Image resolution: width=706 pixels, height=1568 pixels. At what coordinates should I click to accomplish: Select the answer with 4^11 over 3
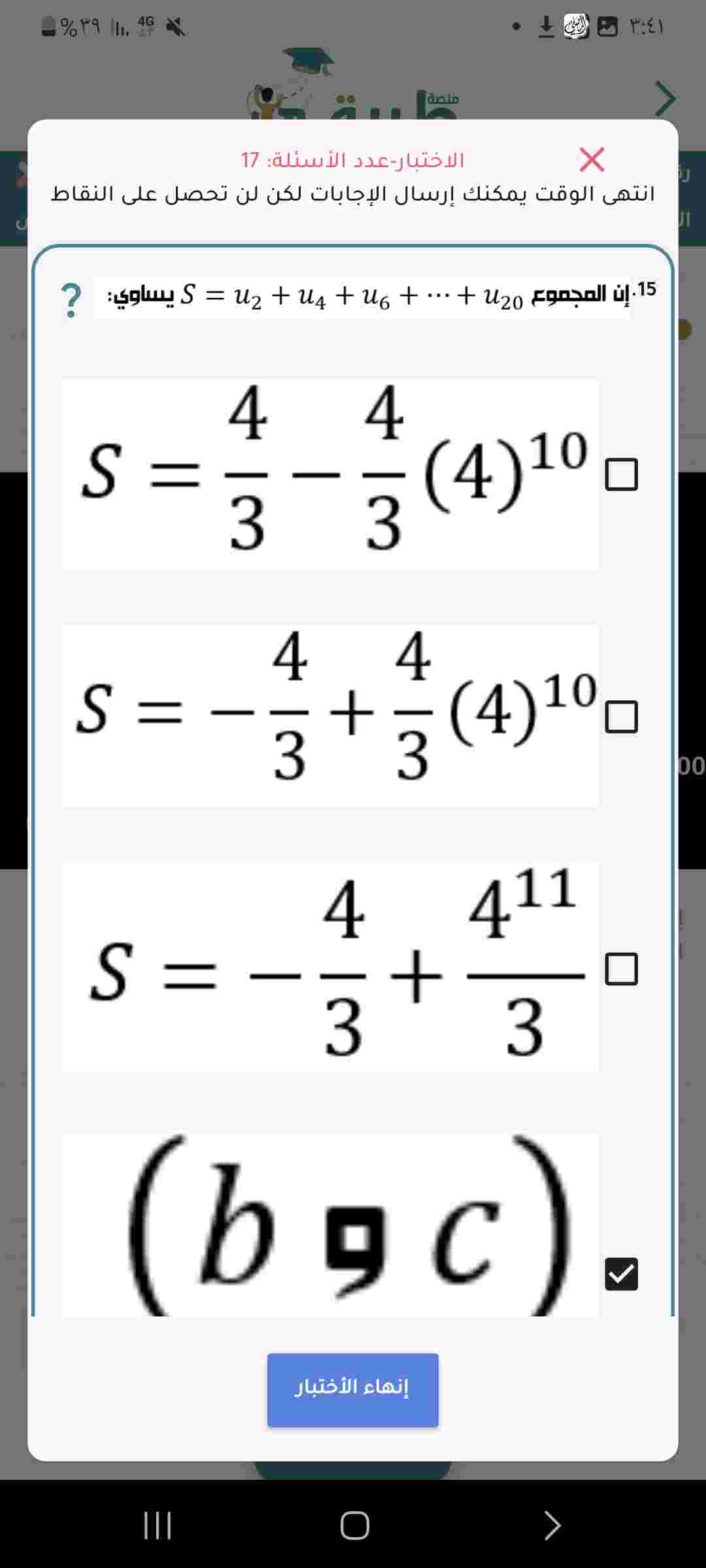click(621, 968)
